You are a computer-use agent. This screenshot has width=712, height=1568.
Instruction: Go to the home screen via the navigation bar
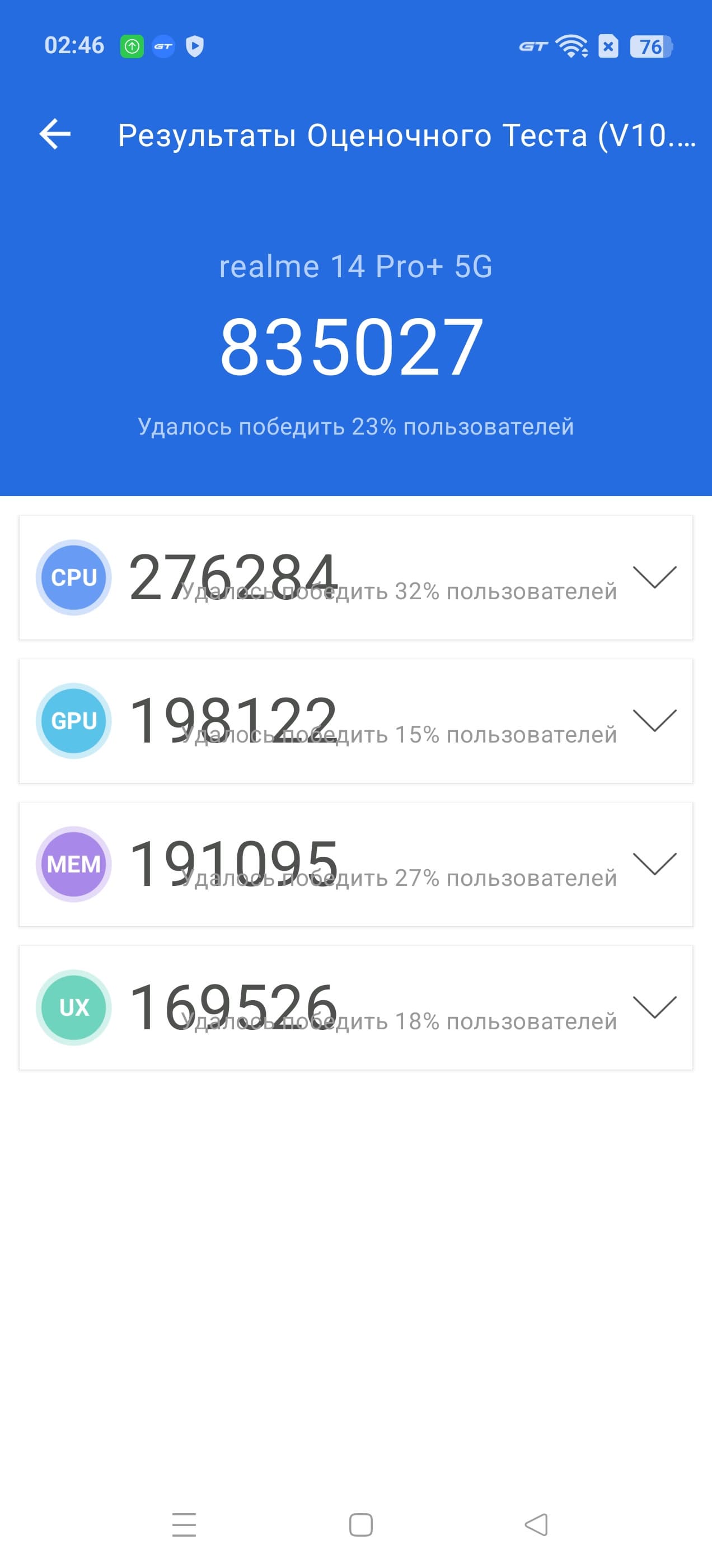click(x=361, y=1525)
